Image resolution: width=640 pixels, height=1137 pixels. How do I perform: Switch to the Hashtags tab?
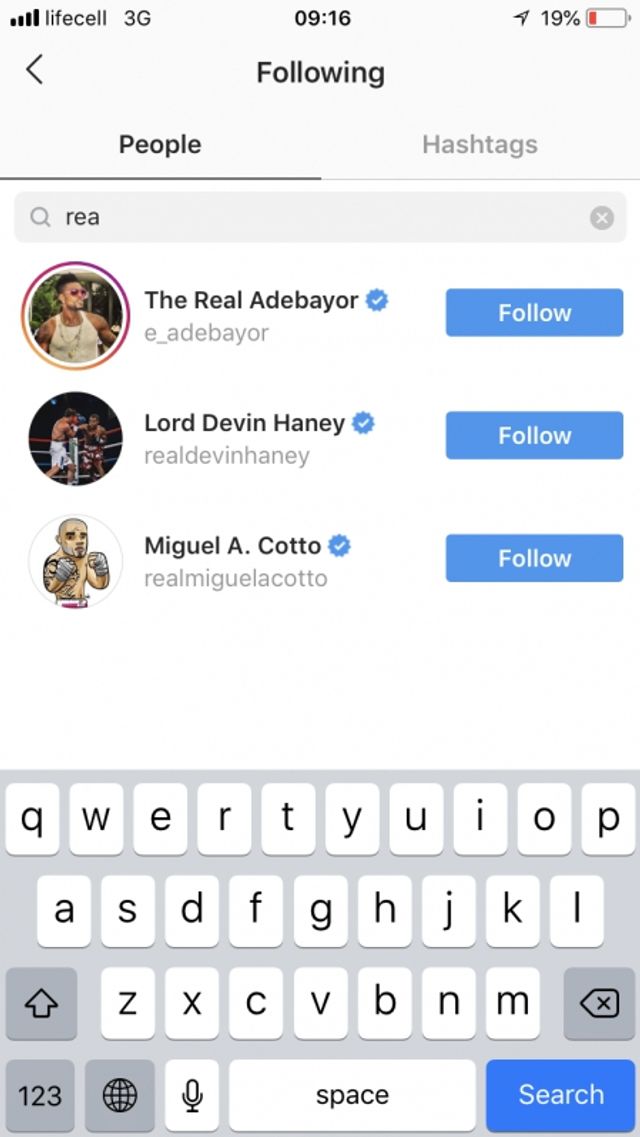(479, 144)
